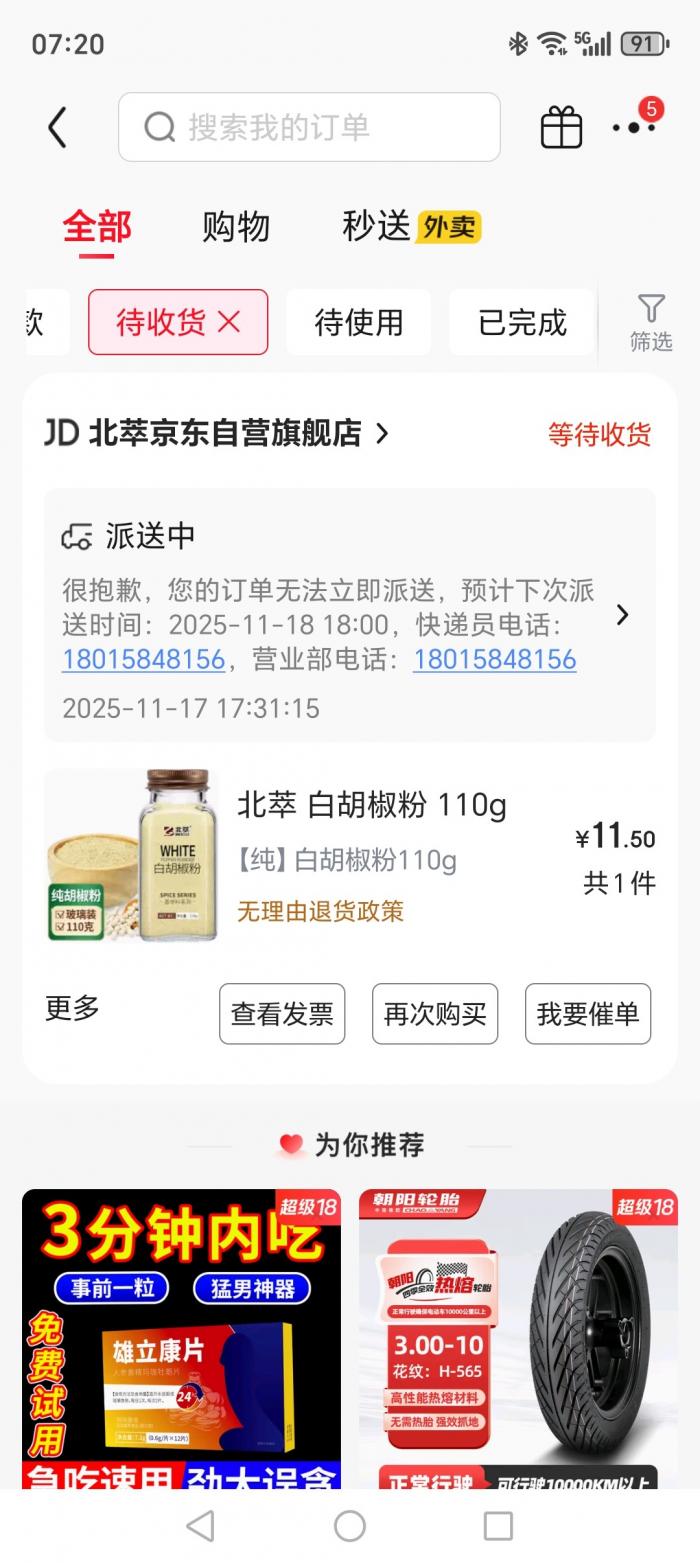This screenshot has height=1563, width=700.
Task: Select the 待使用 filter chip
Action: (358, 322)
